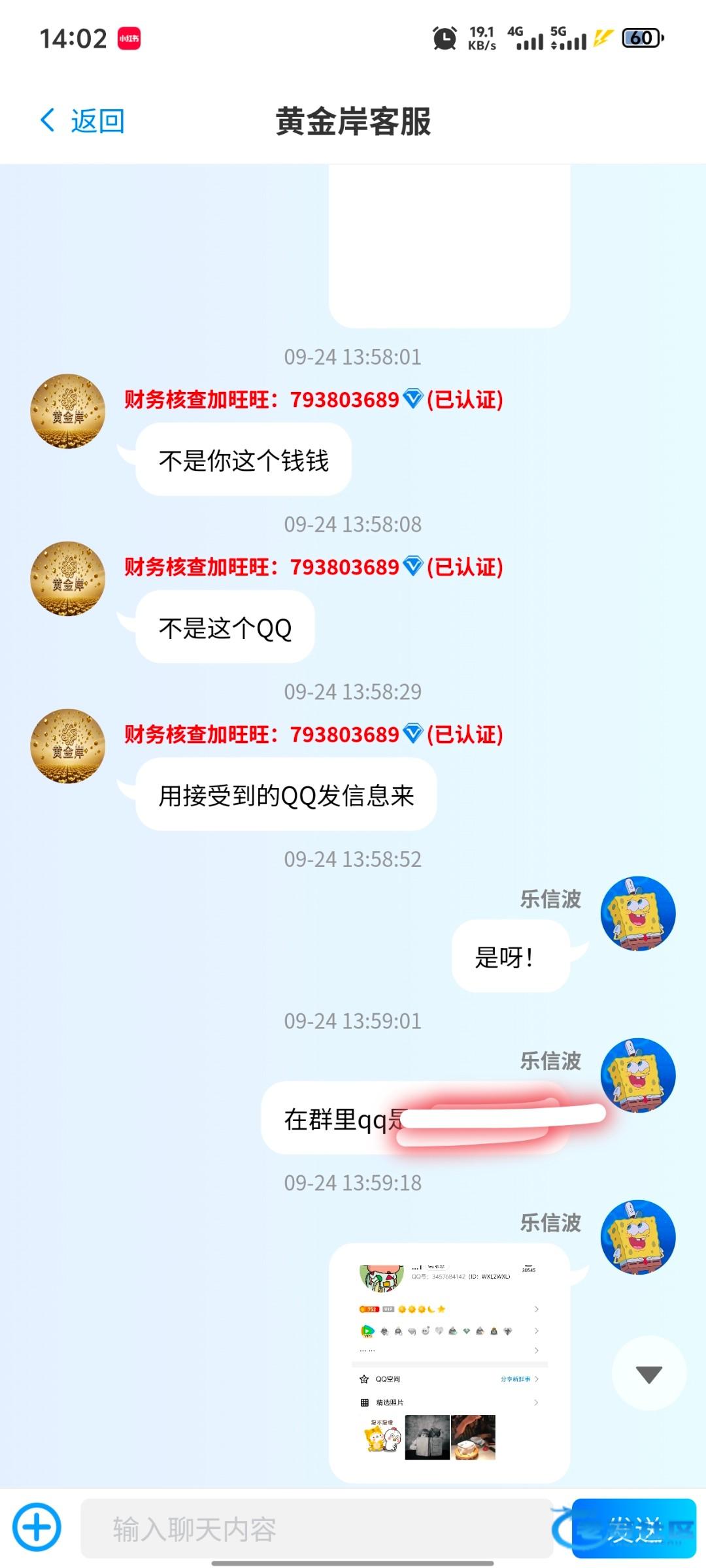The width and height of the screenshot is (706, 1568).
Task: Jump to the latest message with the down arrow
Action: pos(648,1374)
